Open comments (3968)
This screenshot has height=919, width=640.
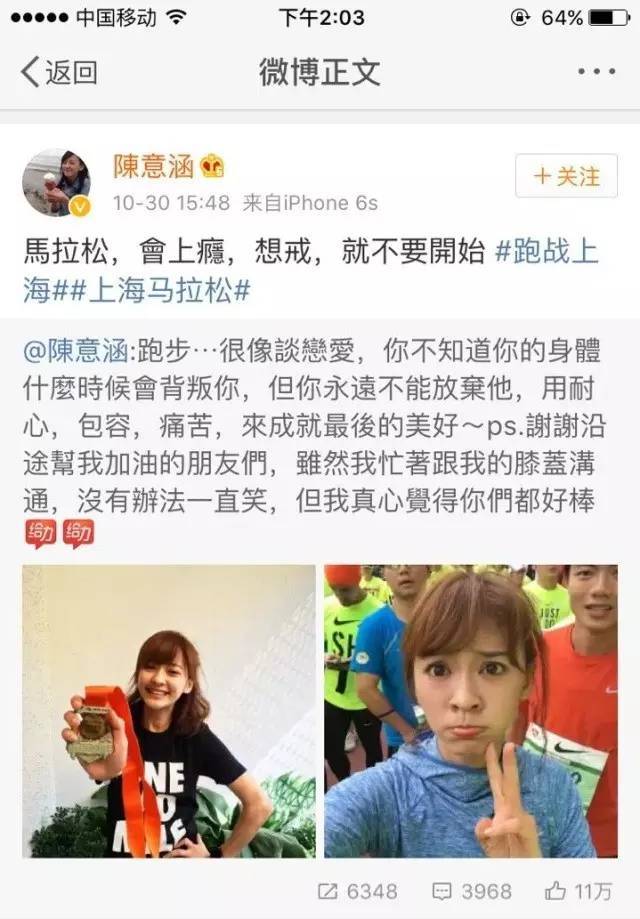[x=471, y=891]
